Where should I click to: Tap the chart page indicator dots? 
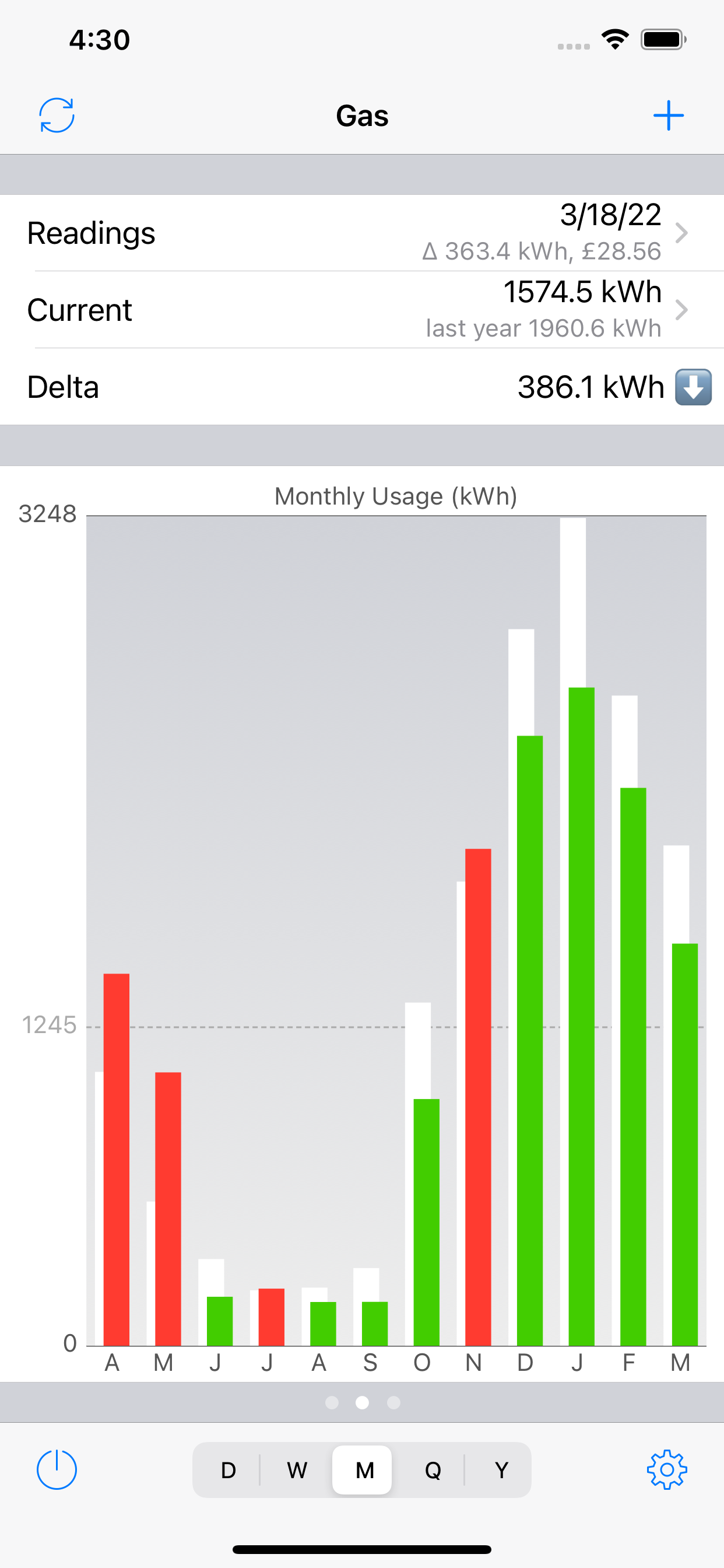362,1402
